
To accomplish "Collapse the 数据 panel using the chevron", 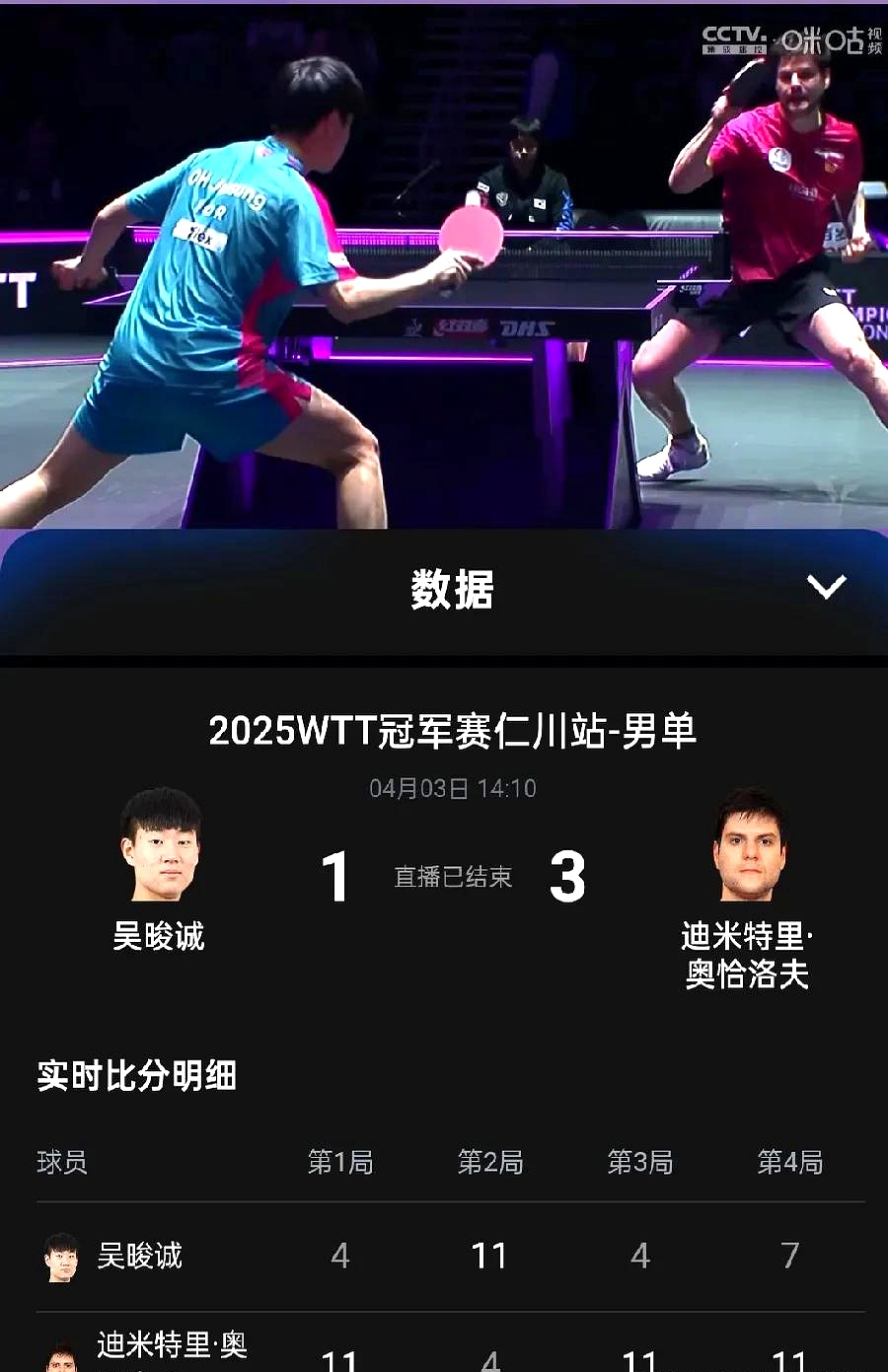I will [827, 588].
